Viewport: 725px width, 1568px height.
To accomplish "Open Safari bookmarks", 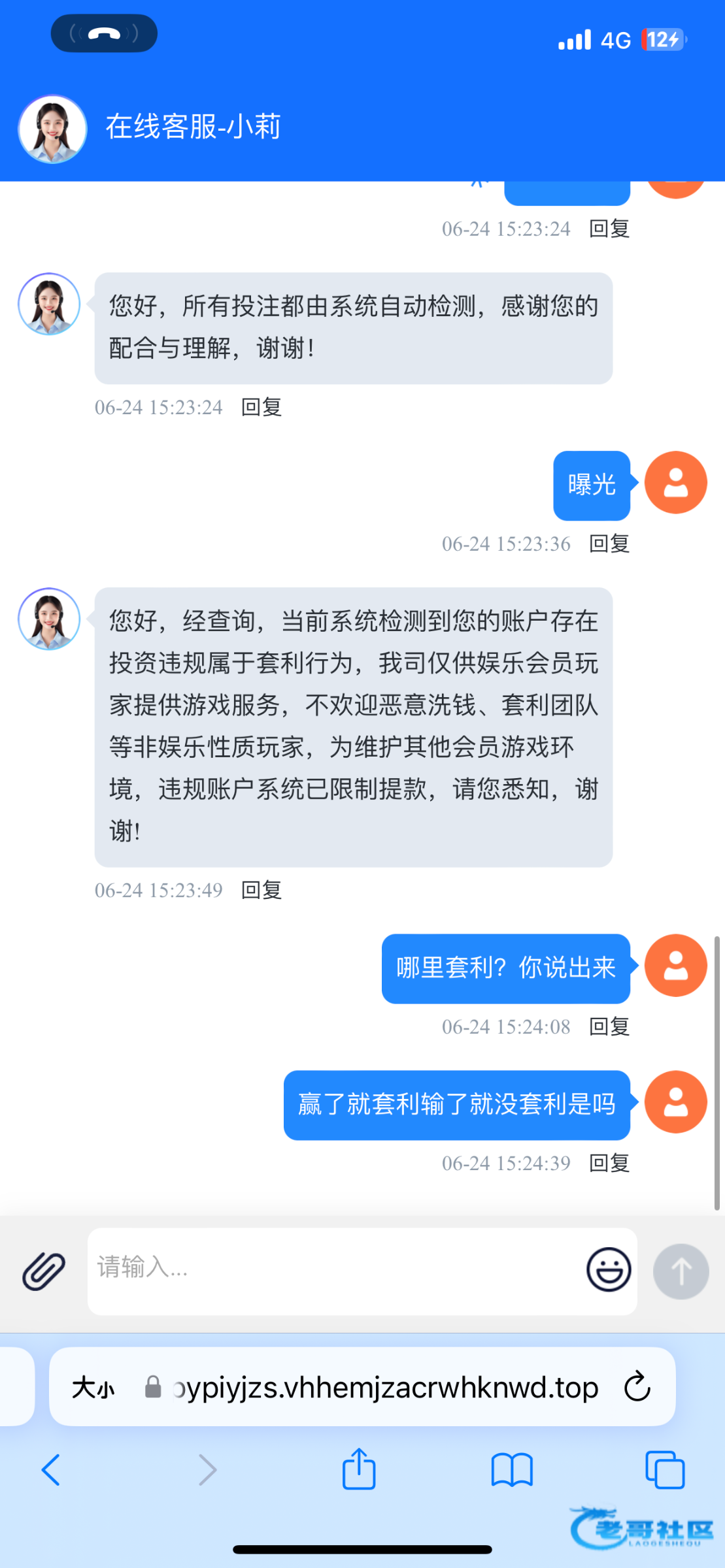I will (x=512, y=1470).
